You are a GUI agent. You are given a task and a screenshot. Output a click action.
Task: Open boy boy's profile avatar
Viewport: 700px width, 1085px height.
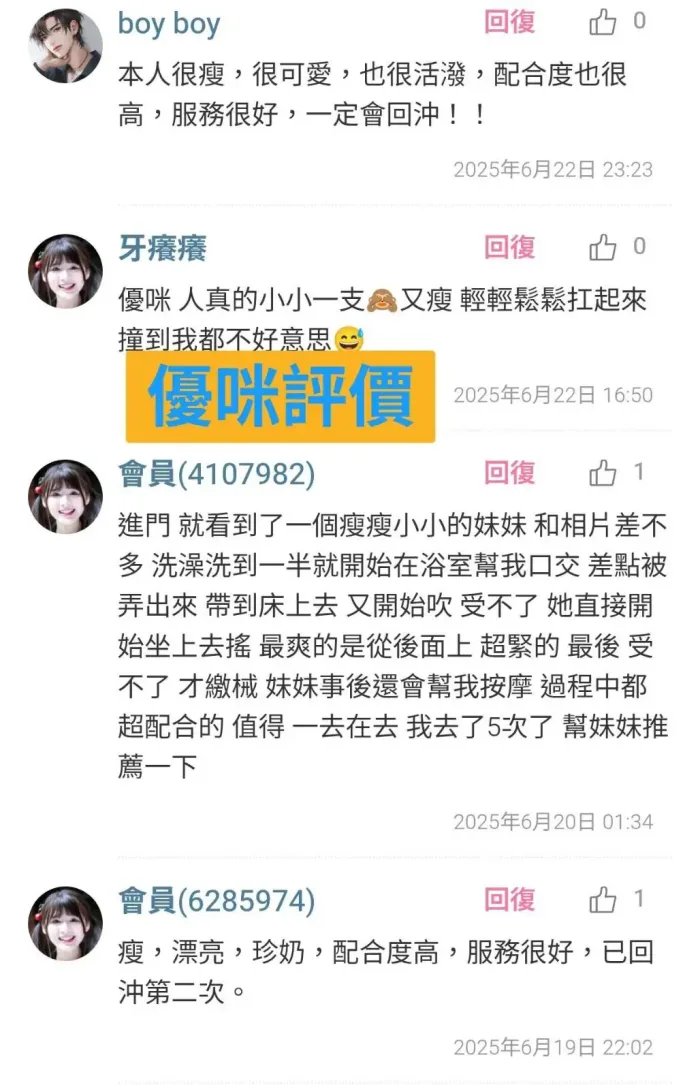pyautogui.click(x=66, y=45)
